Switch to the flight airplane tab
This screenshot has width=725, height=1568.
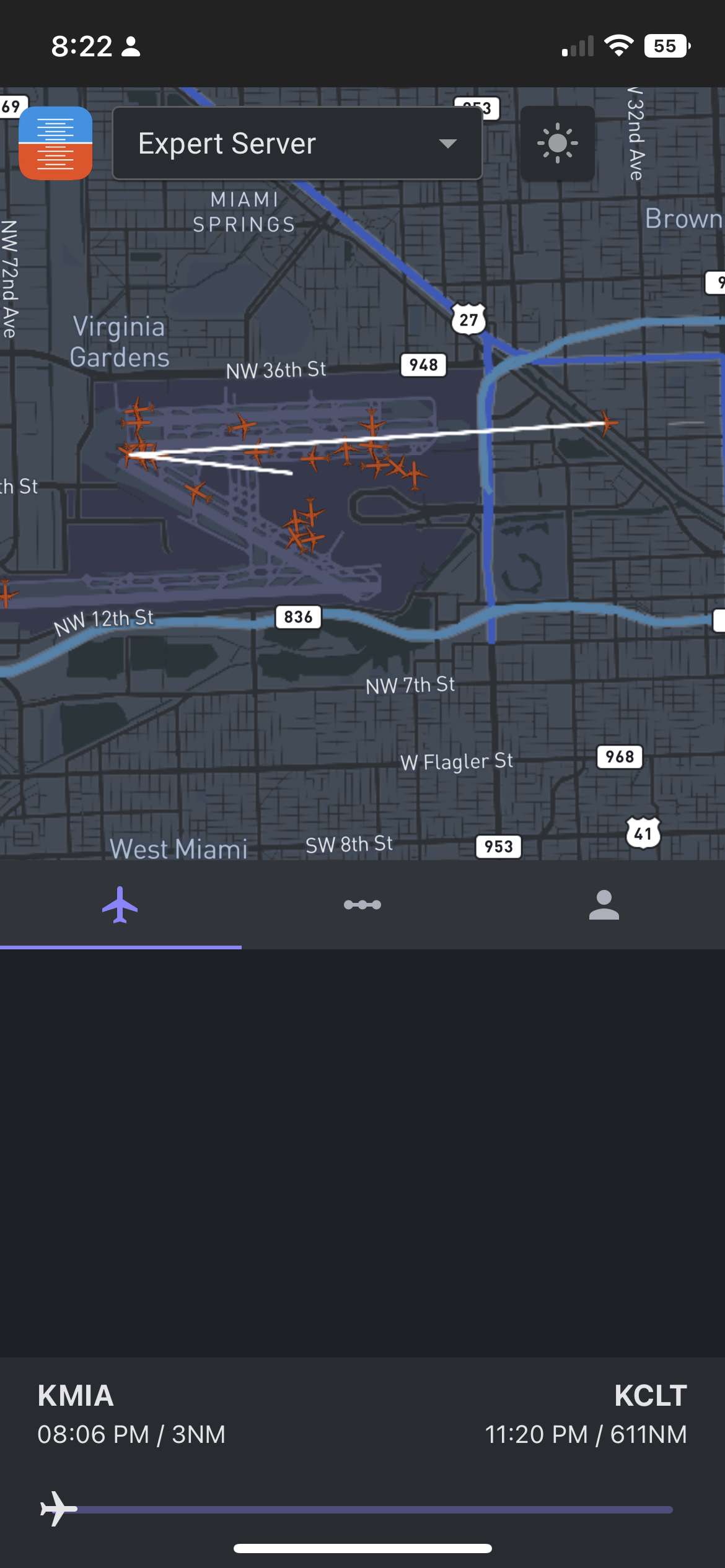click(x=120, y=905)
